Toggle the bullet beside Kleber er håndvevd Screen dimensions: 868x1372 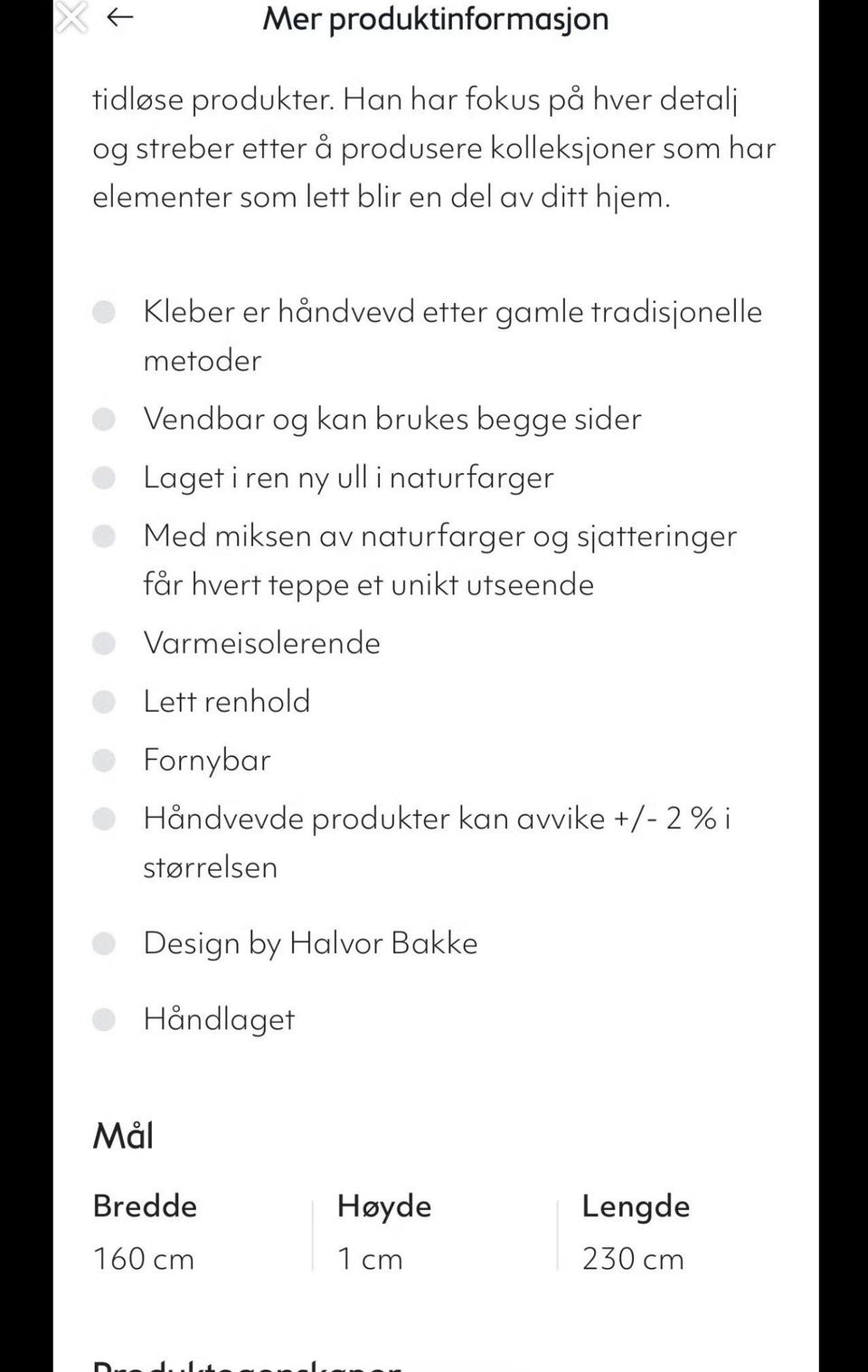103,312
